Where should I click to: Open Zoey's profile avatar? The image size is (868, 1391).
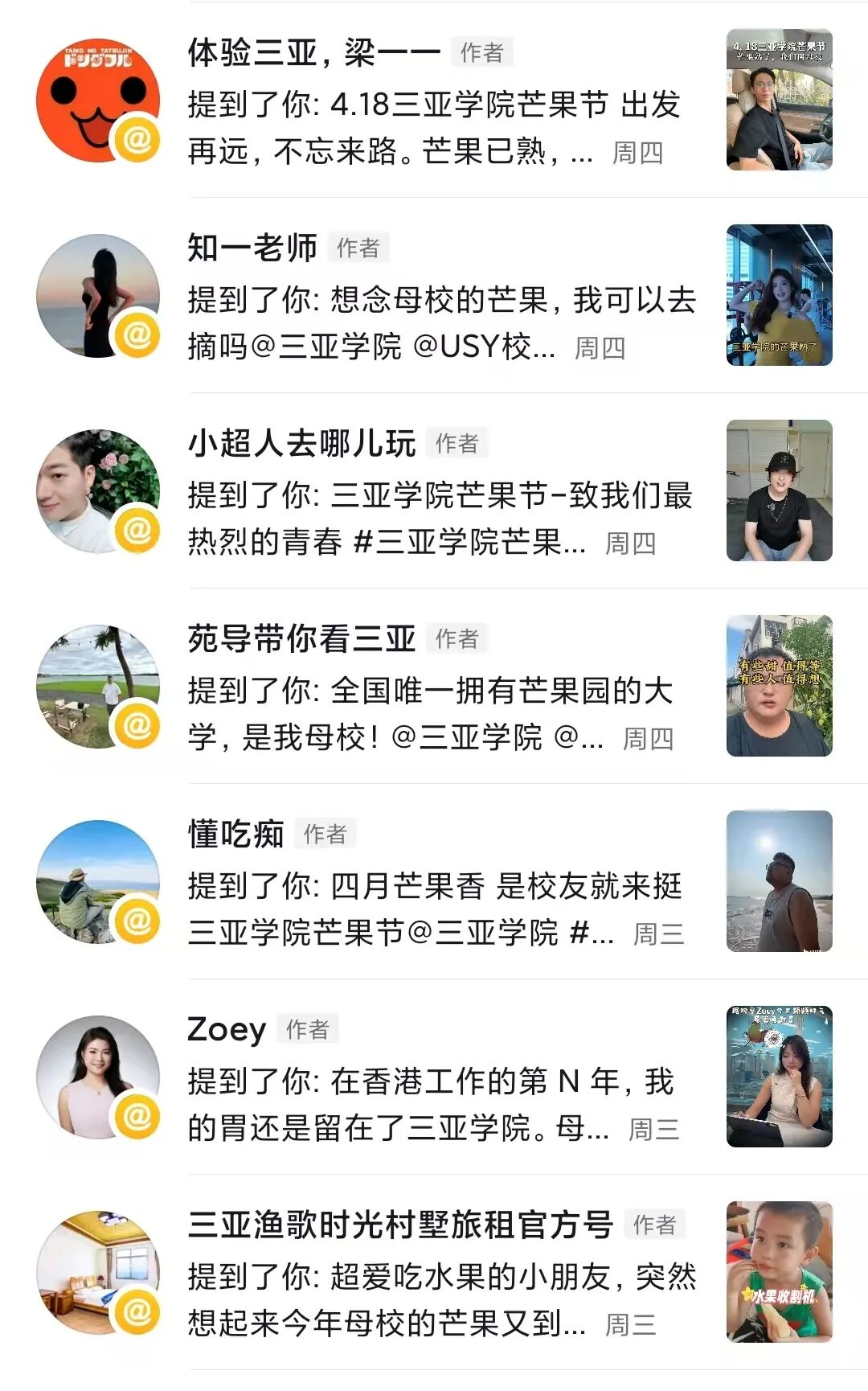[x=97, y=1077]
